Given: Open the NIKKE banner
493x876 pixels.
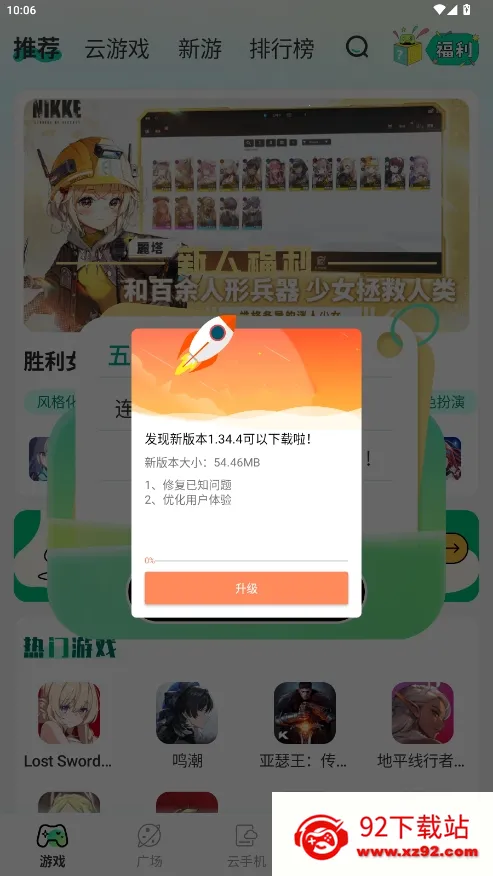Looking at the screenshot, I should [246, 215].
